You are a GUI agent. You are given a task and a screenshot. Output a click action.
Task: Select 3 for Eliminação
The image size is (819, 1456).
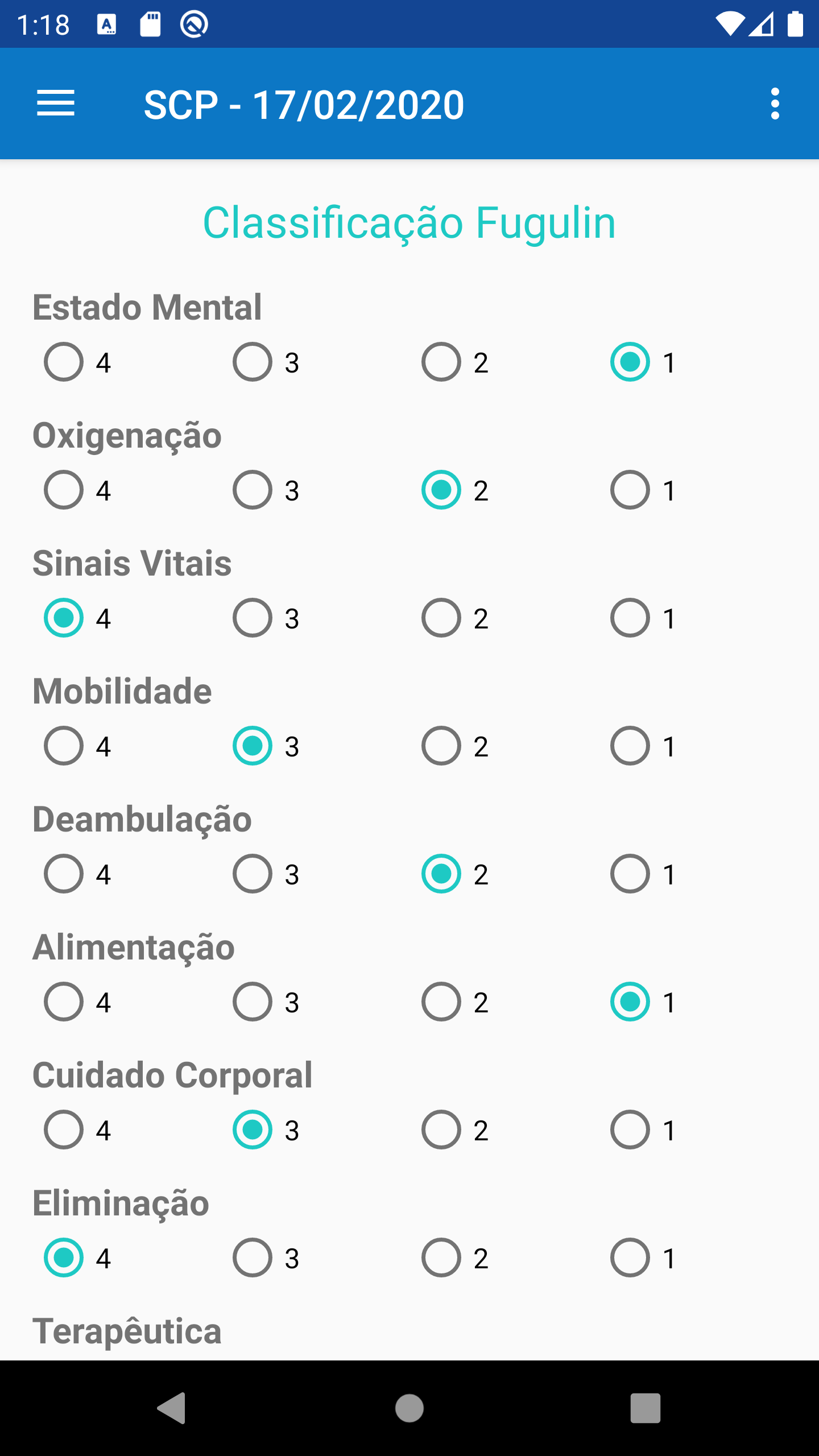tap(253, 1258)
